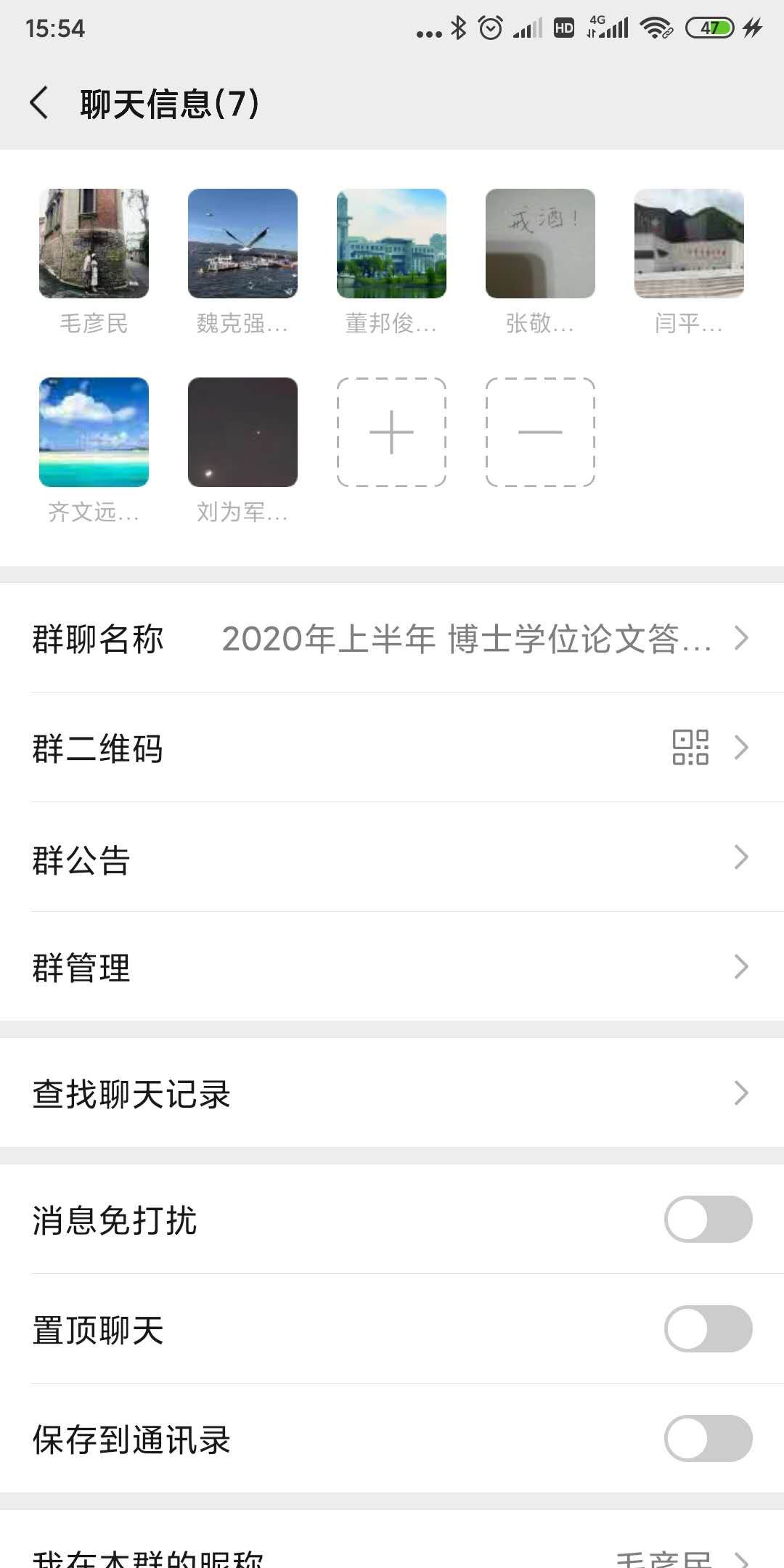This screenshot has width=784, height=1568.
Task: Open the 群公告 group announcement
Action: [x=392, y=857]
